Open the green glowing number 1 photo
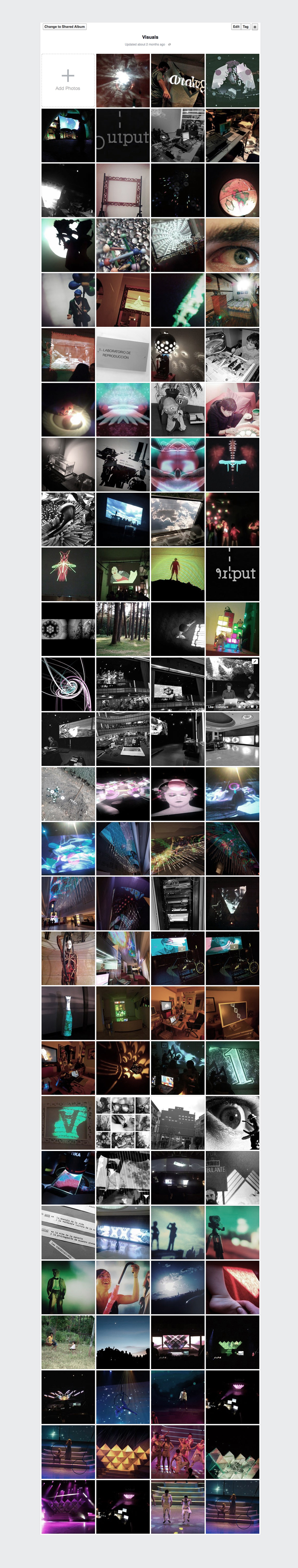Screen dimensions: 298x1568 (232, 1068)
